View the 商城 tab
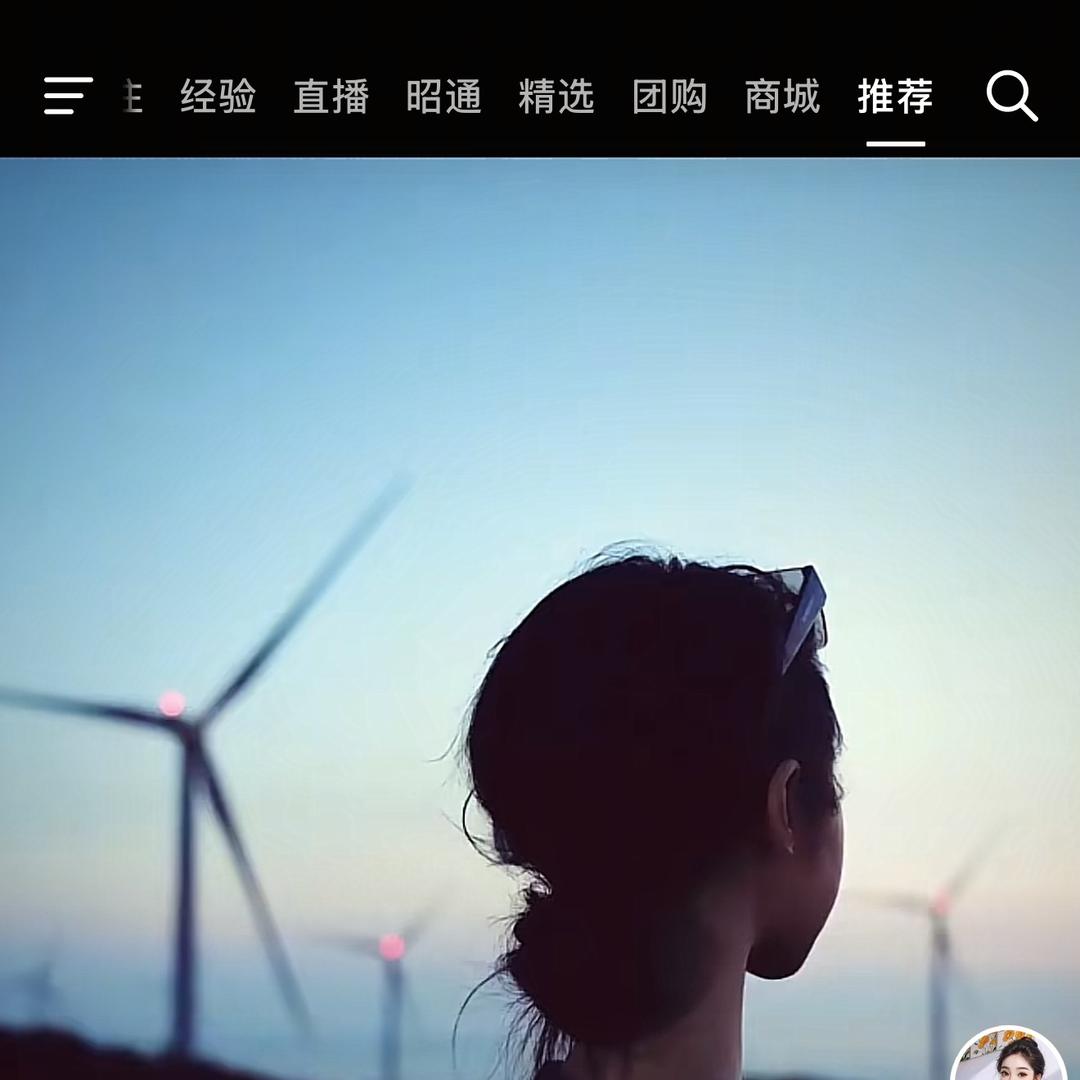The height and width of the screenshot is (1080, 1080). [x=782, y=97]
